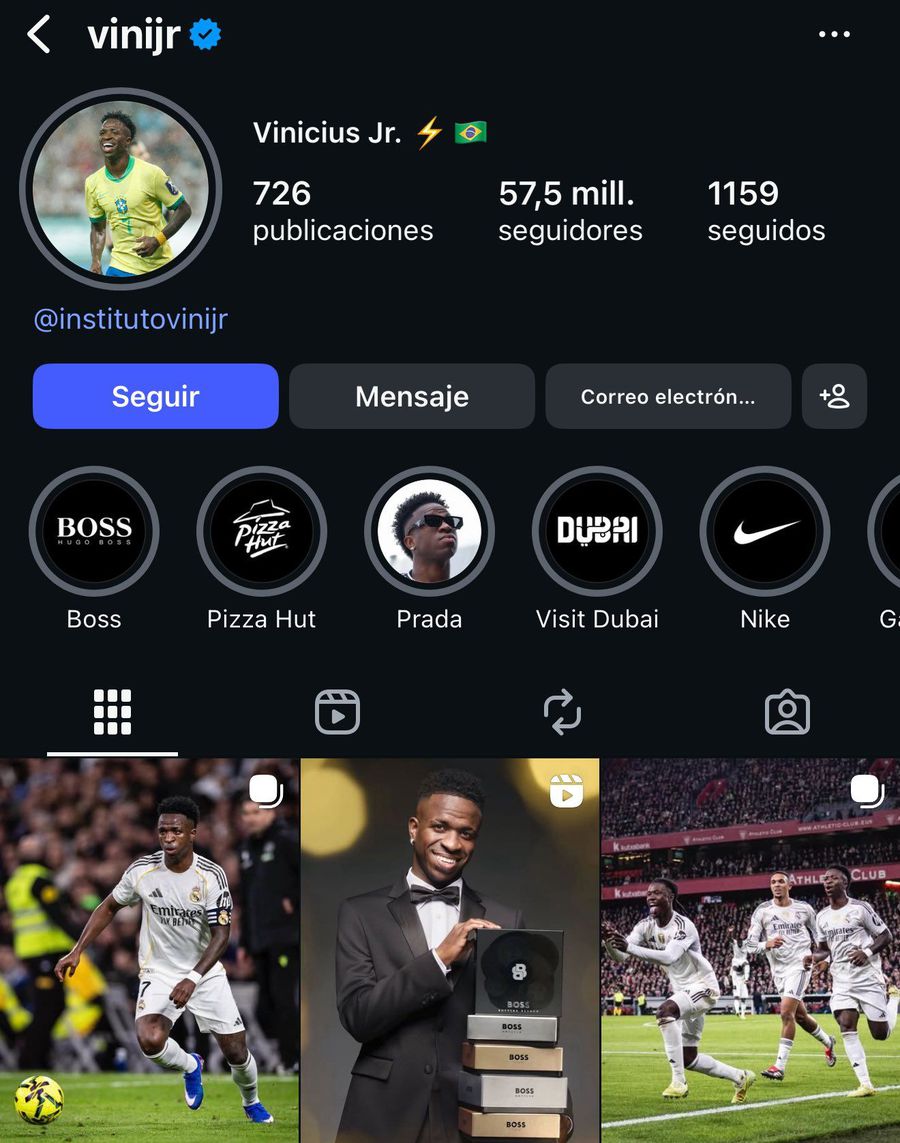Select the posts grid icon

tap(112, 711)
